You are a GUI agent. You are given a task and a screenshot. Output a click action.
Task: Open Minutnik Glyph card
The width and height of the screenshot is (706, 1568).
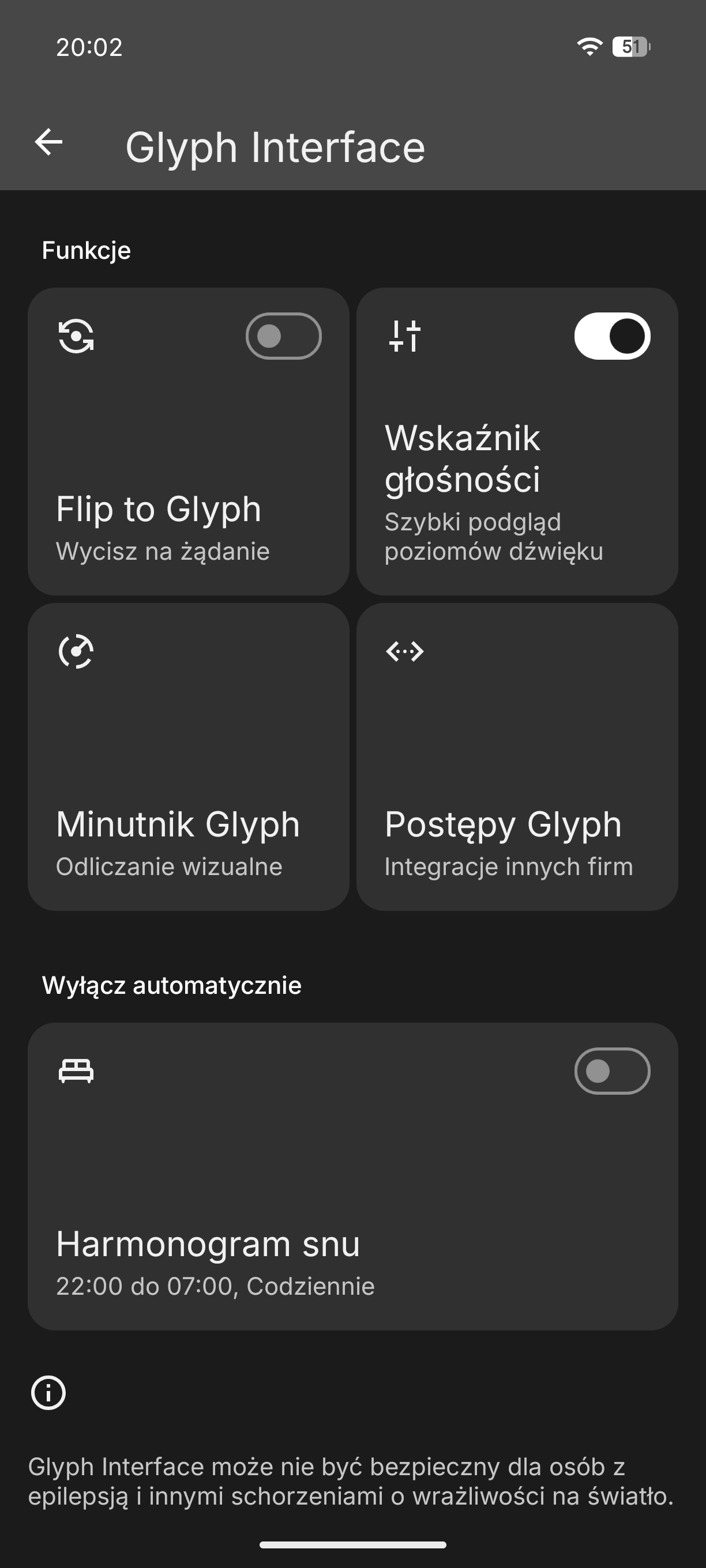point(188,756)
